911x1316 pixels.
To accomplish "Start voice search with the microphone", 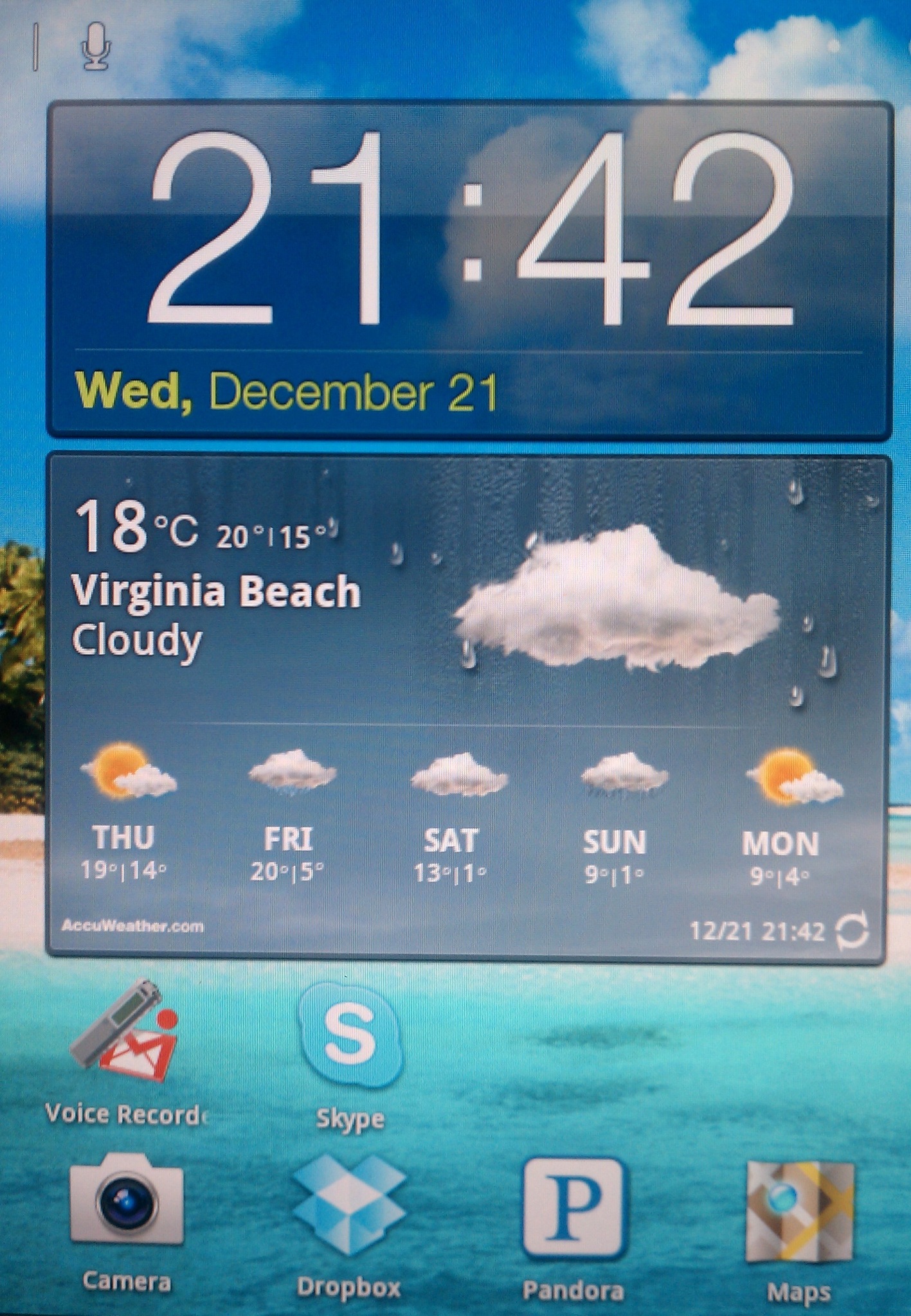I will point(97,46).
